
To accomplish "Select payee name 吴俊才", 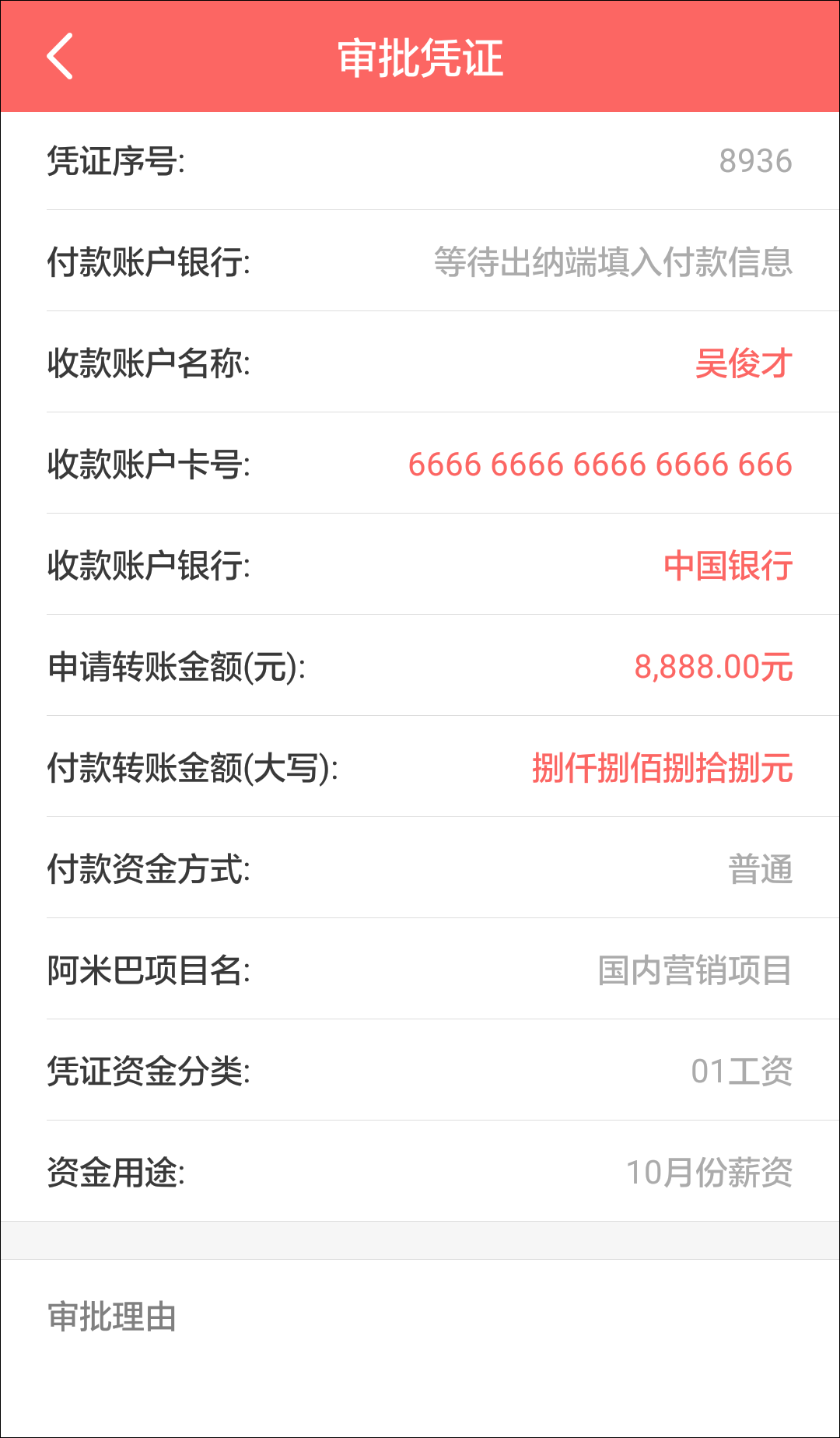I will tap(744, 363).
